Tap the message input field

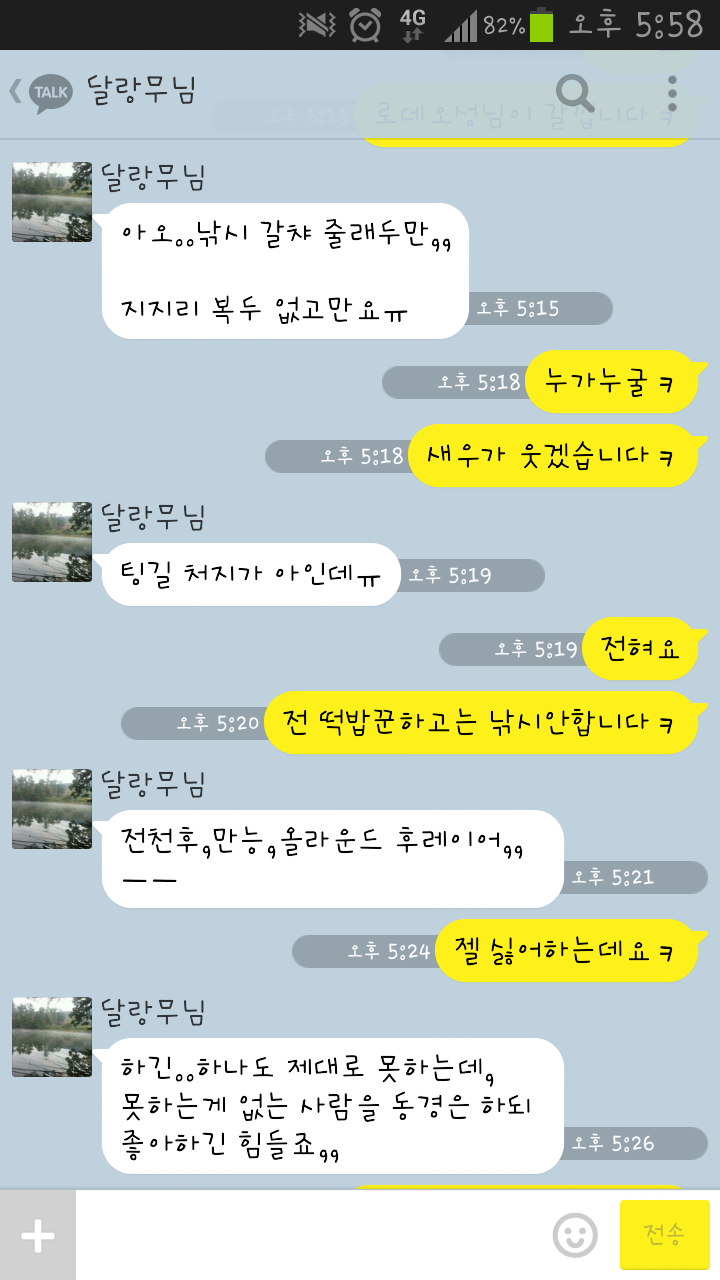tap(310, 1236)
